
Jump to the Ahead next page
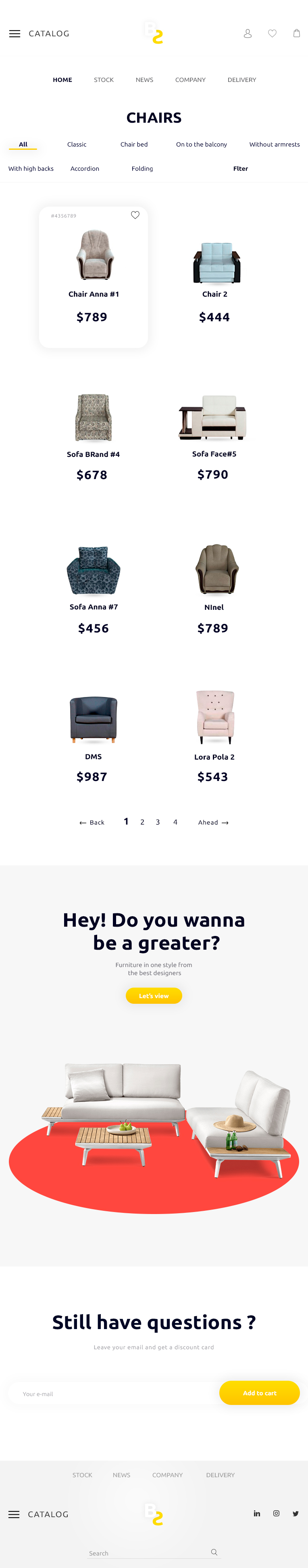[213, 823]
